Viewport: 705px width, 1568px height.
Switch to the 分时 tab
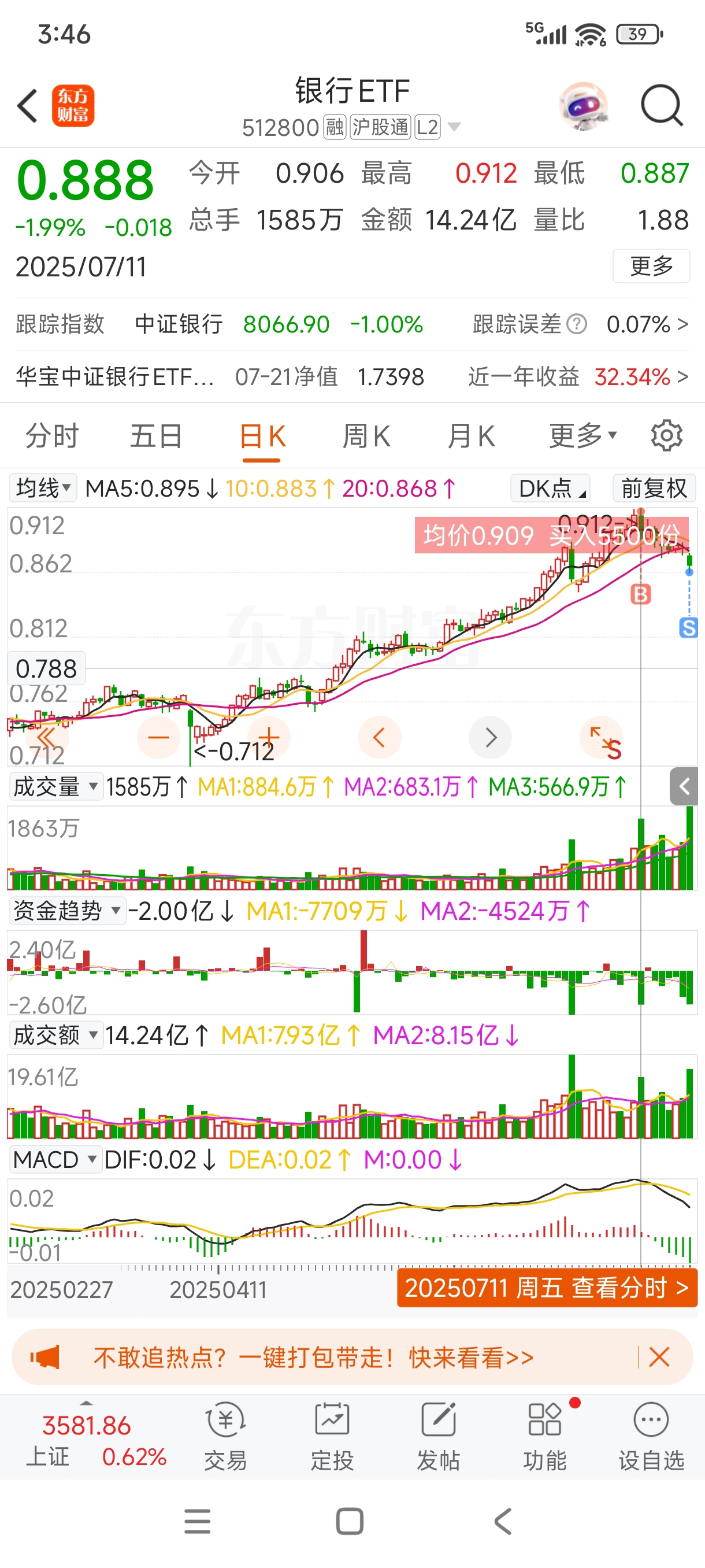point(53,437)
